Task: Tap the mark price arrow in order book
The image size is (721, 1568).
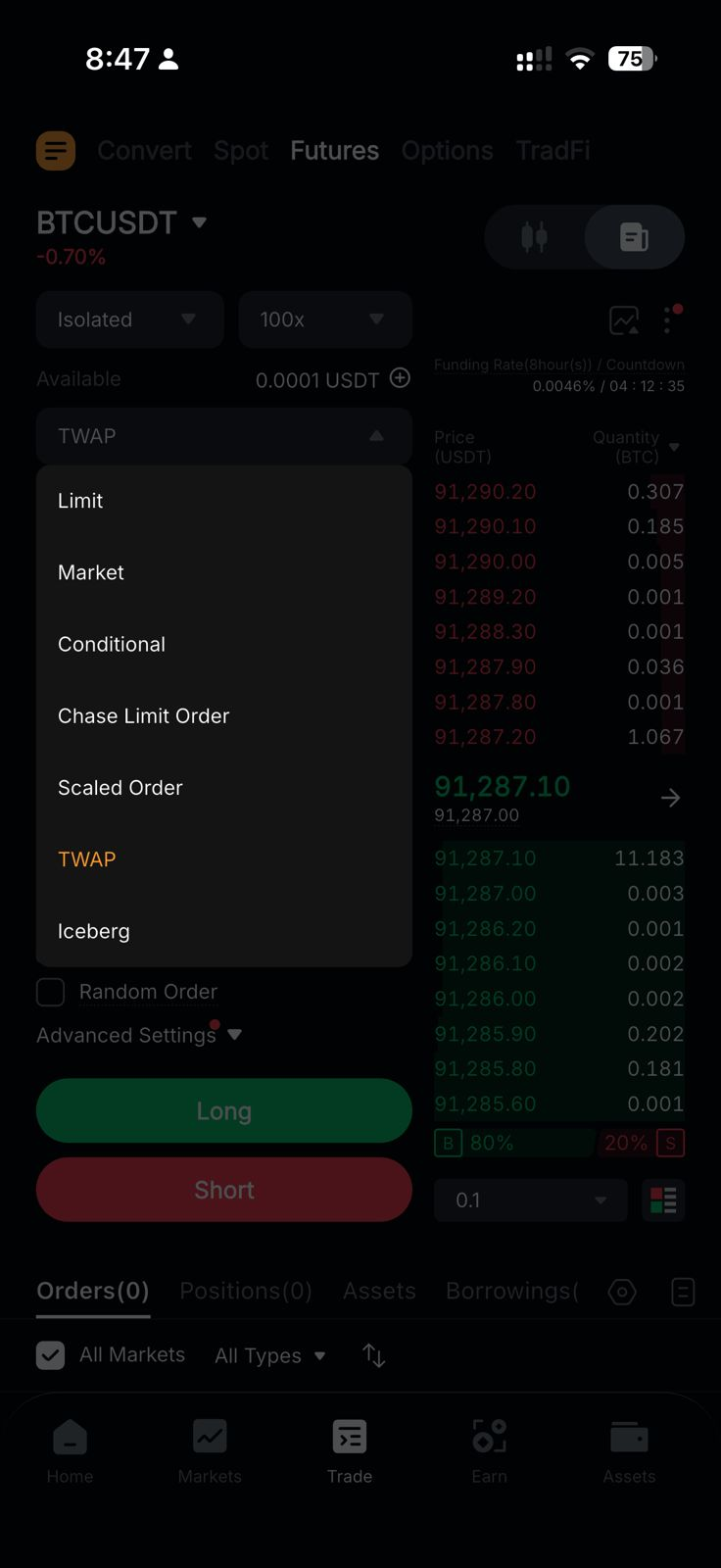Action: point(670,797)
